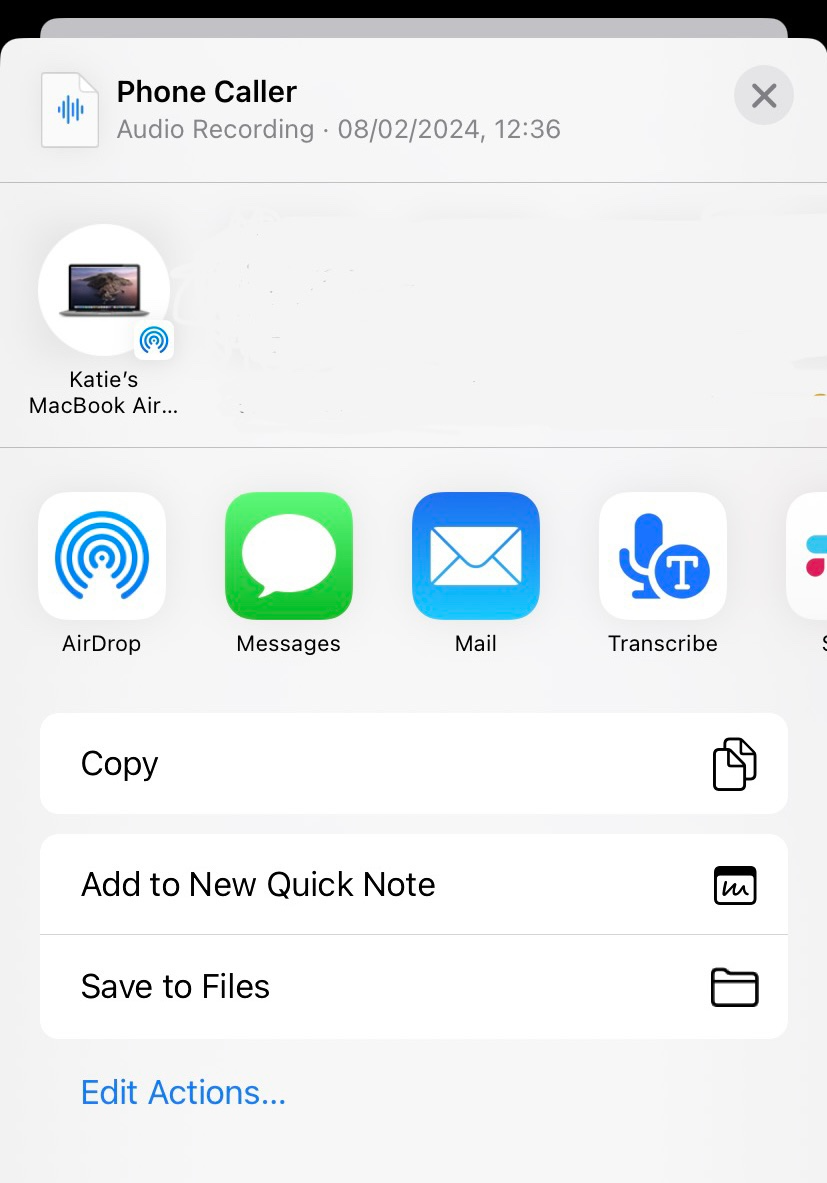This screenshot has height=1183, width=827.
Task: Open recording in Transcribe app
Action: coord(663,556)
